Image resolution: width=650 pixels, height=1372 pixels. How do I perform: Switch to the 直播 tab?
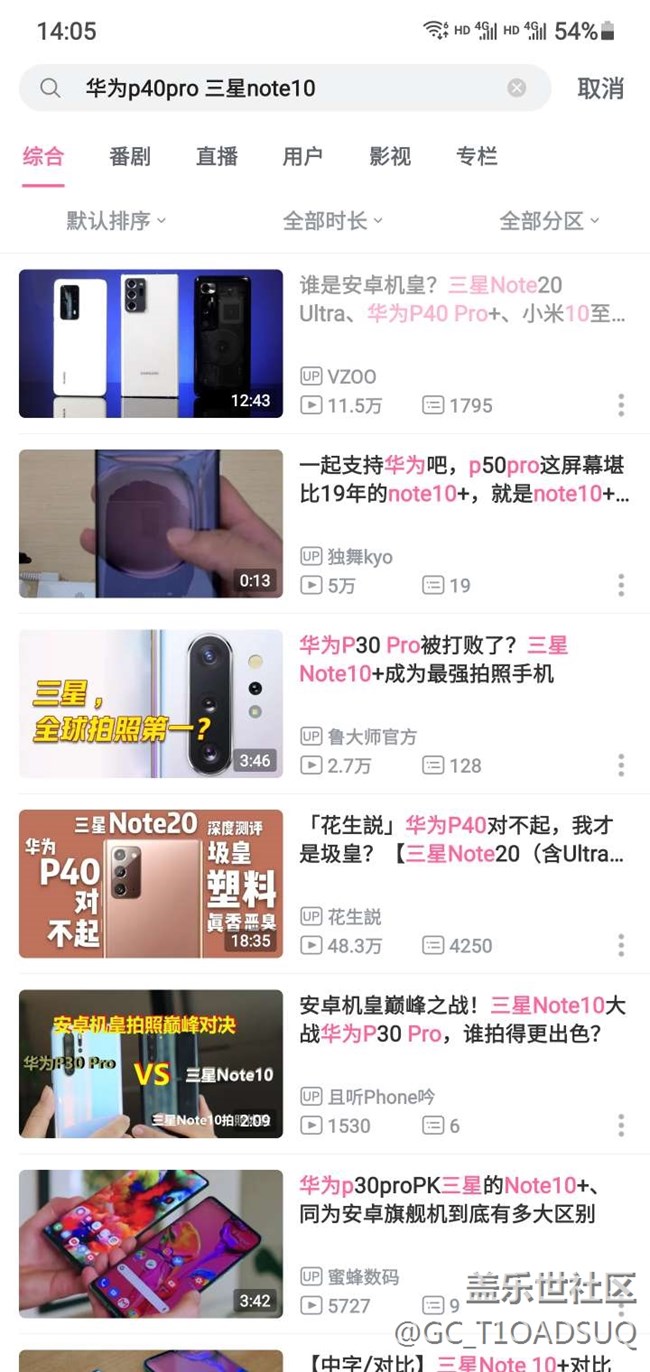(217, 156)
